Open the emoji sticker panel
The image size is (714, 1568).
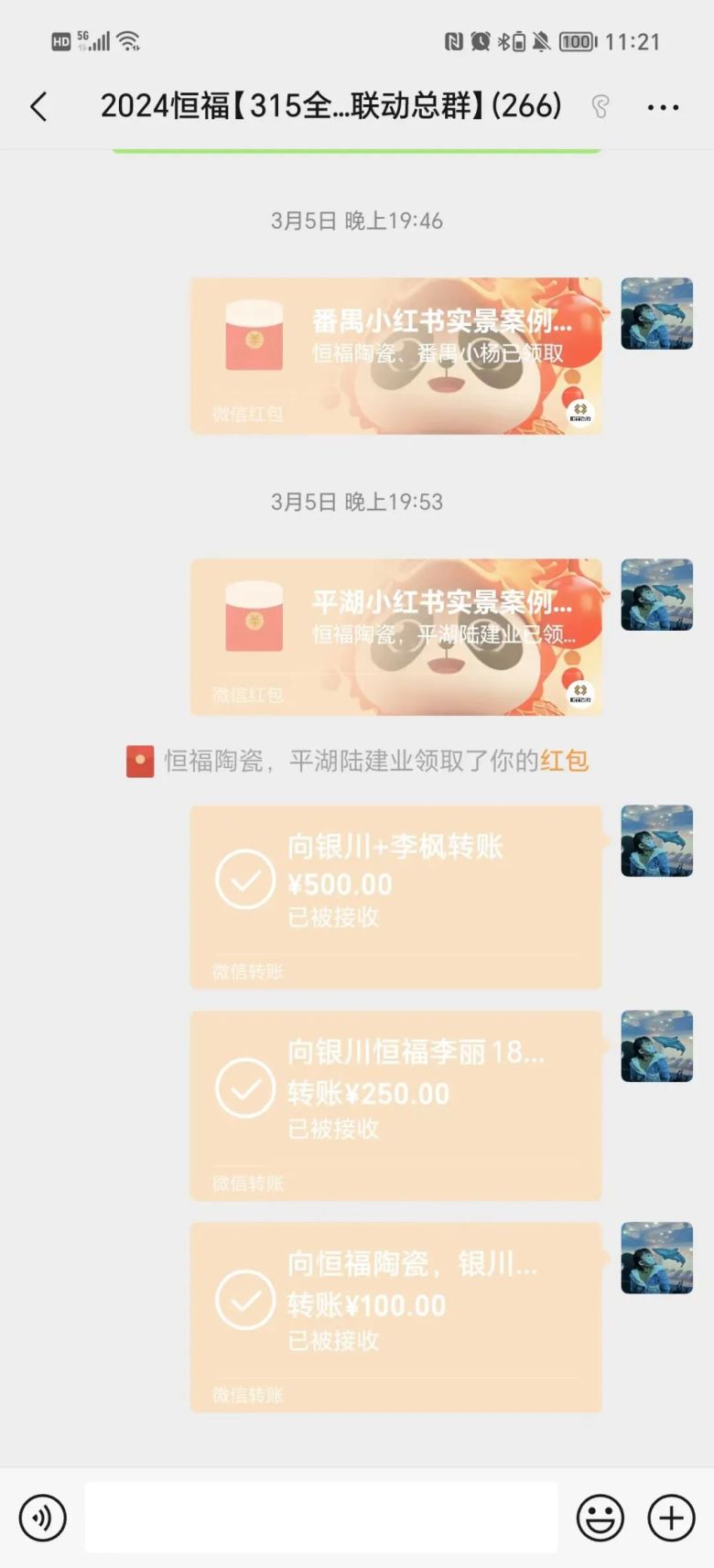(x=600, y=1518)
